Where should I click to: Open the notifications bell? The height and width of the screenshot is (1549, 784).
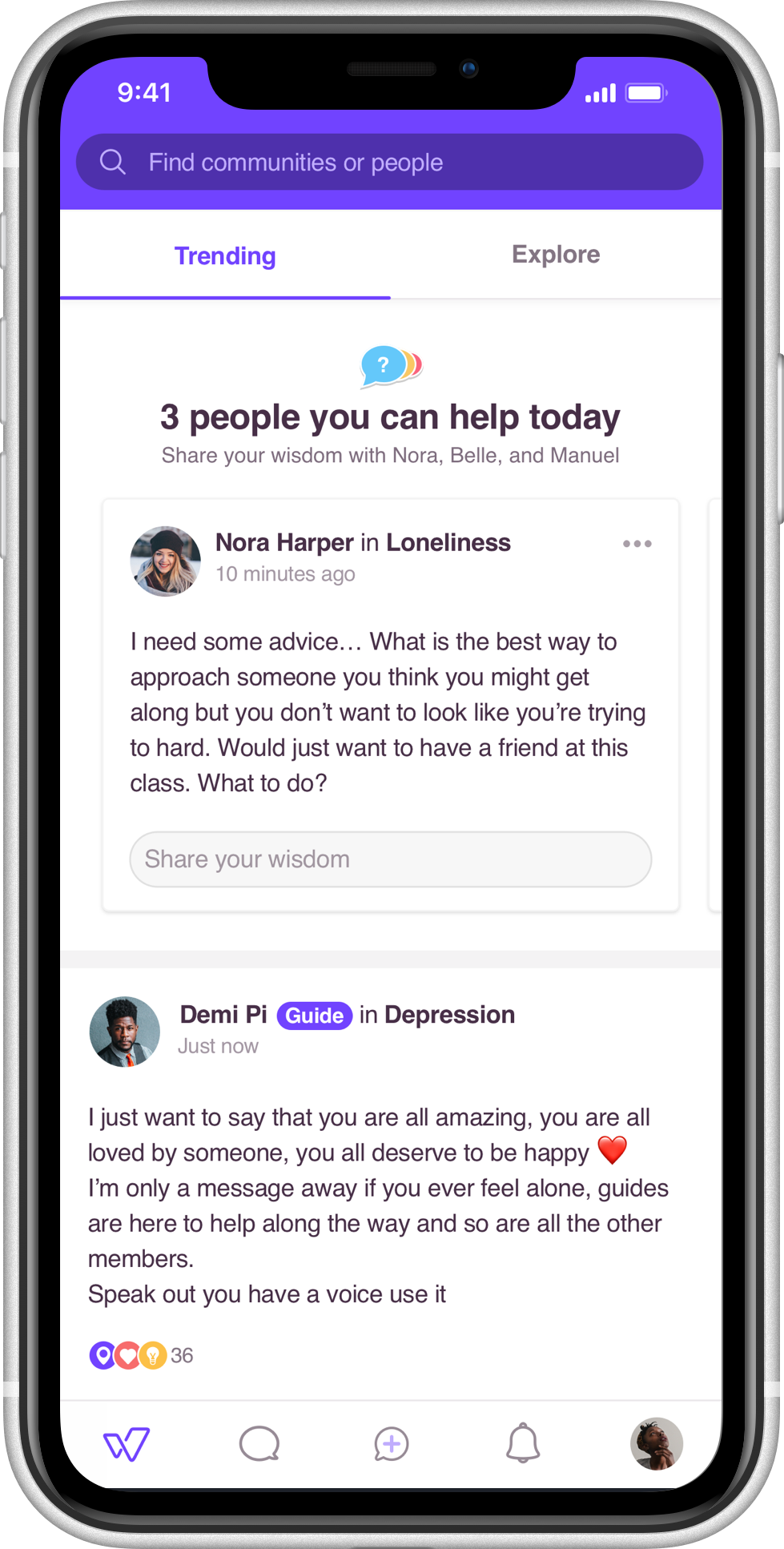tap(523, 1444)
